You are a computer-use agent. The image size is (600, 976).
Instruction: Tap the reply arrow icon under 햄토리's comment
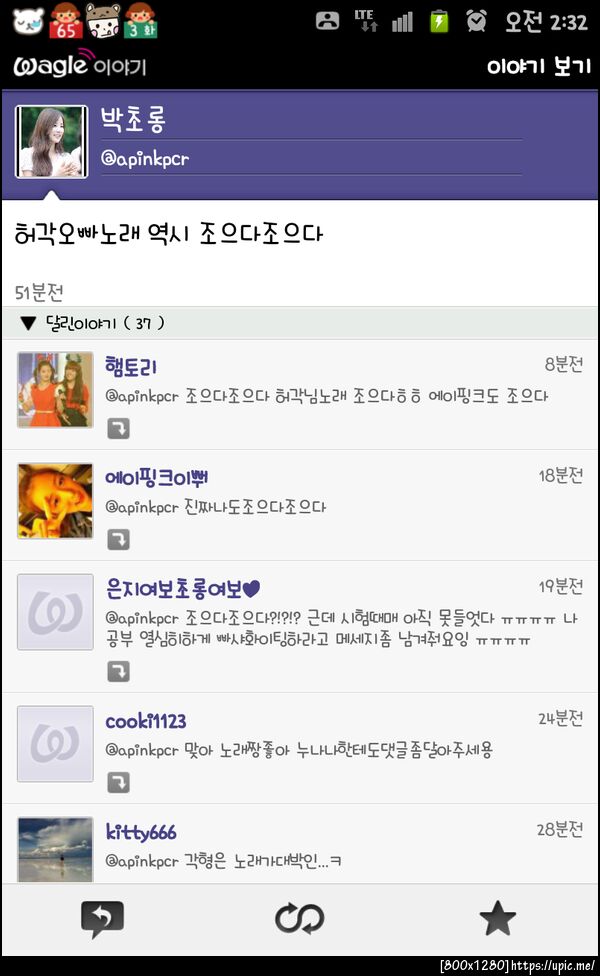tap(118, 428)
